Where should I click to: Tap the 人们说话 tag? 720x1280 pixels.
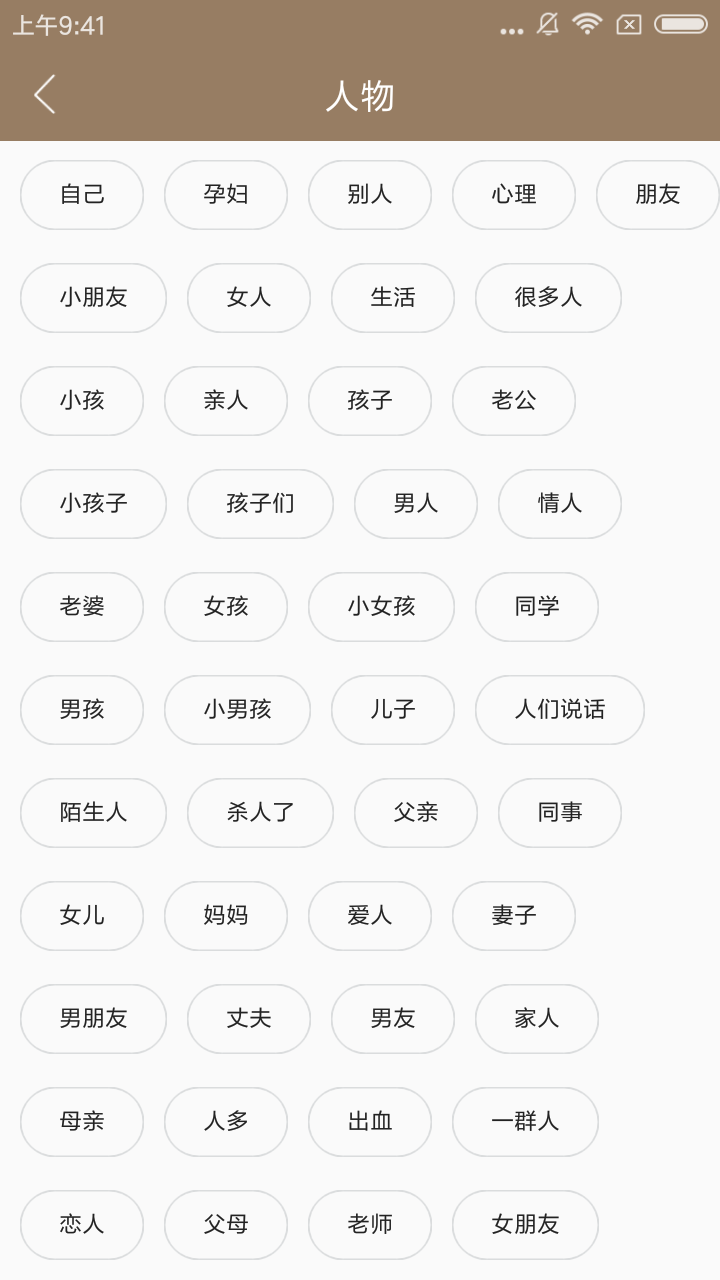[560, 710]
